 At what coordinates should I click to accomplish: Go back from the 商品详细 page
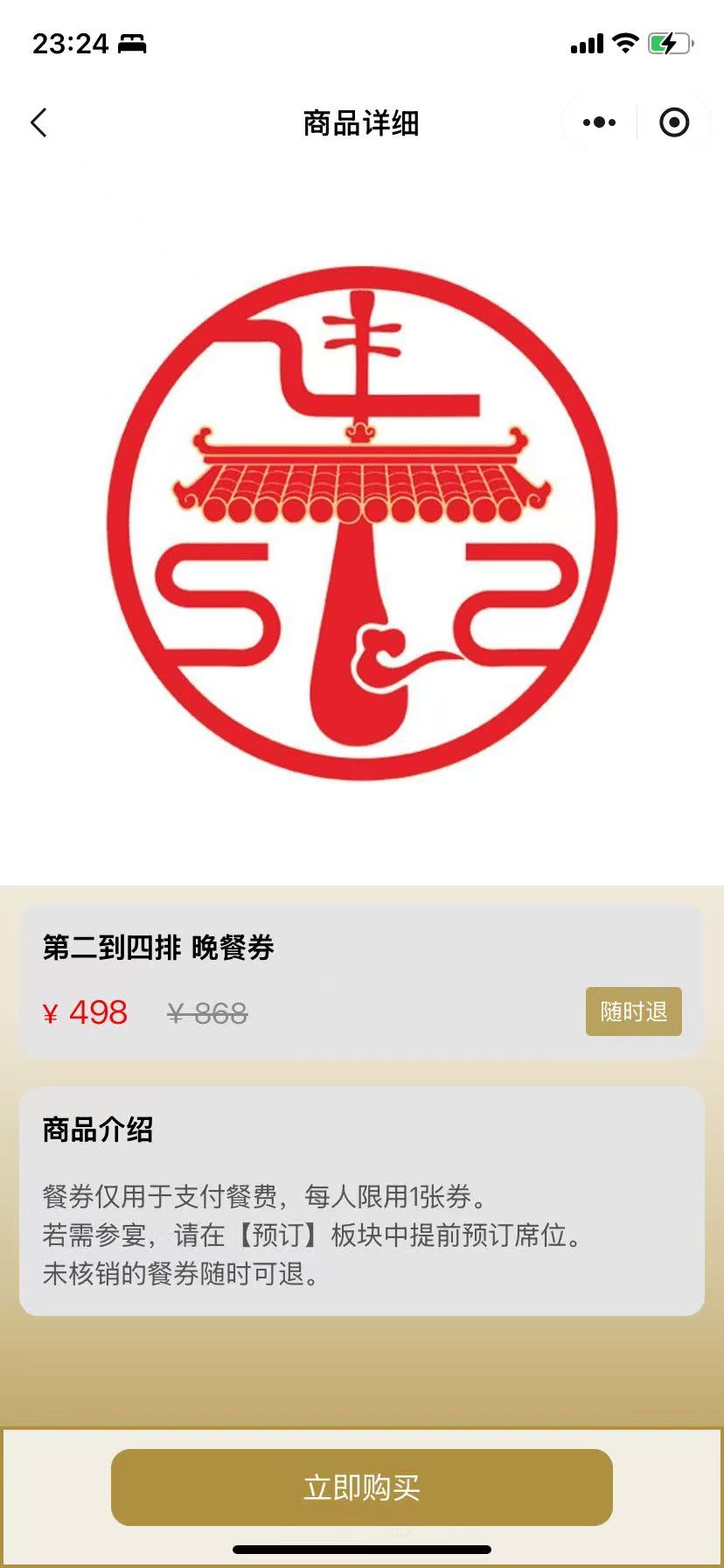[39, 123]
